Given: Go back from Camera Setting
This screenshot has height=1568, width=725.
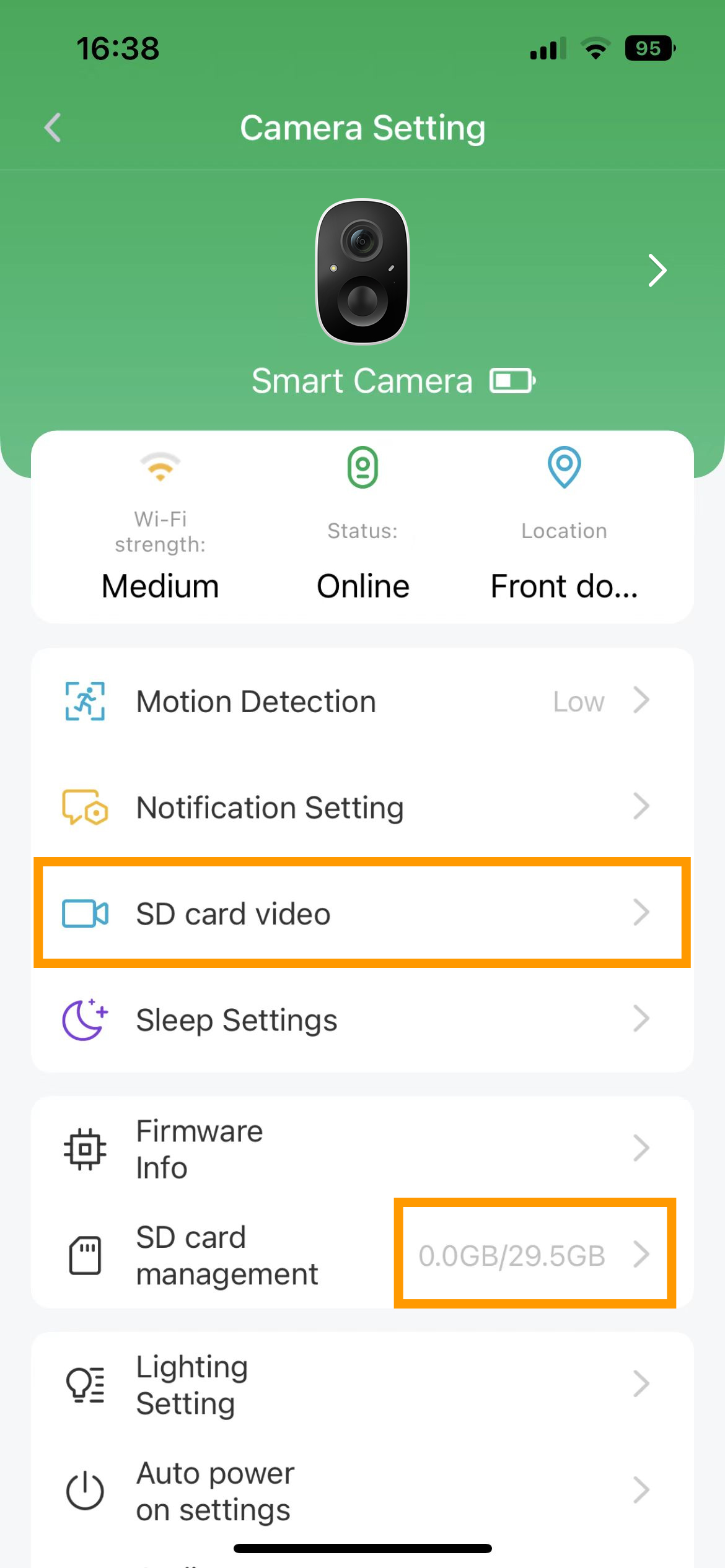Looking at the screenshot, I should point(53,128).
